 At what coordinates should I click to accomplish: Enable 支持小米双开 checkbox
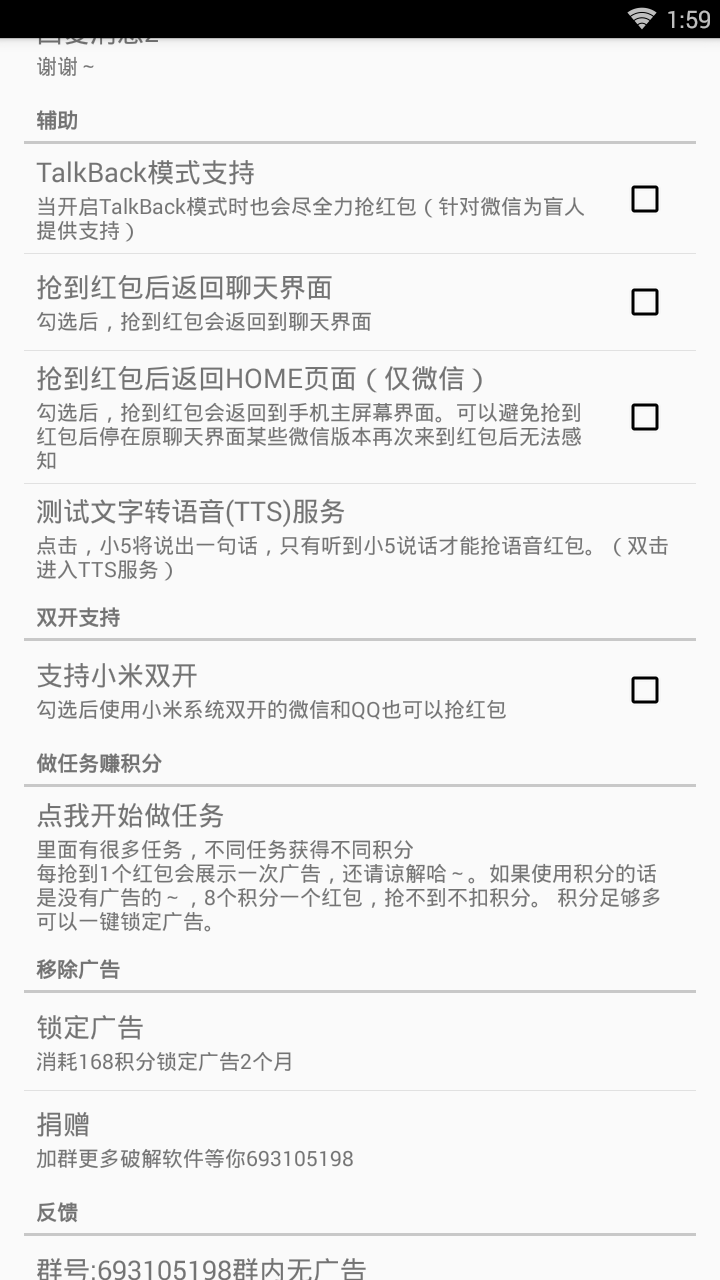click(645, 690)
